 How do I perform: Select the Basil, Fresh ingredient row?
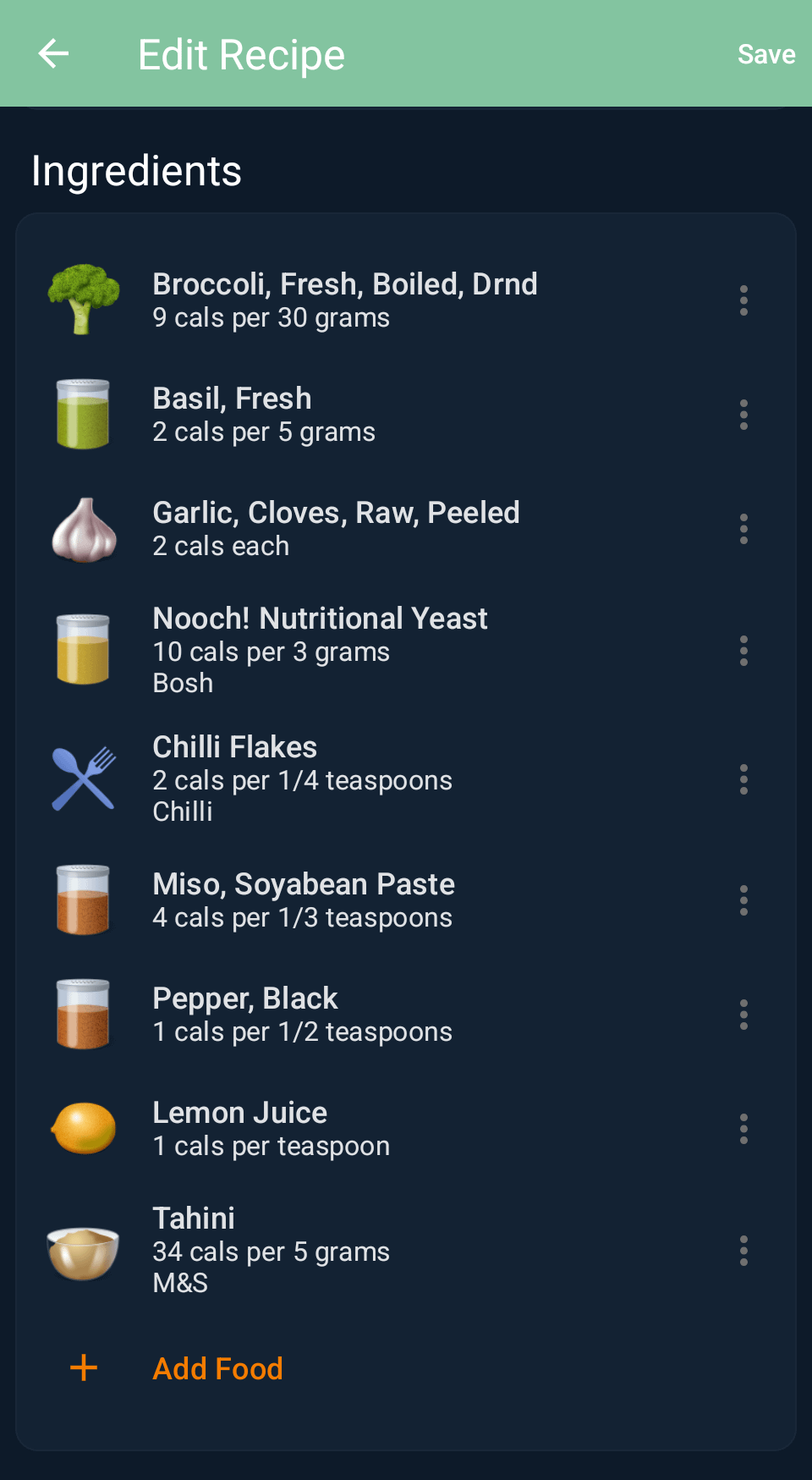(263, 415)
